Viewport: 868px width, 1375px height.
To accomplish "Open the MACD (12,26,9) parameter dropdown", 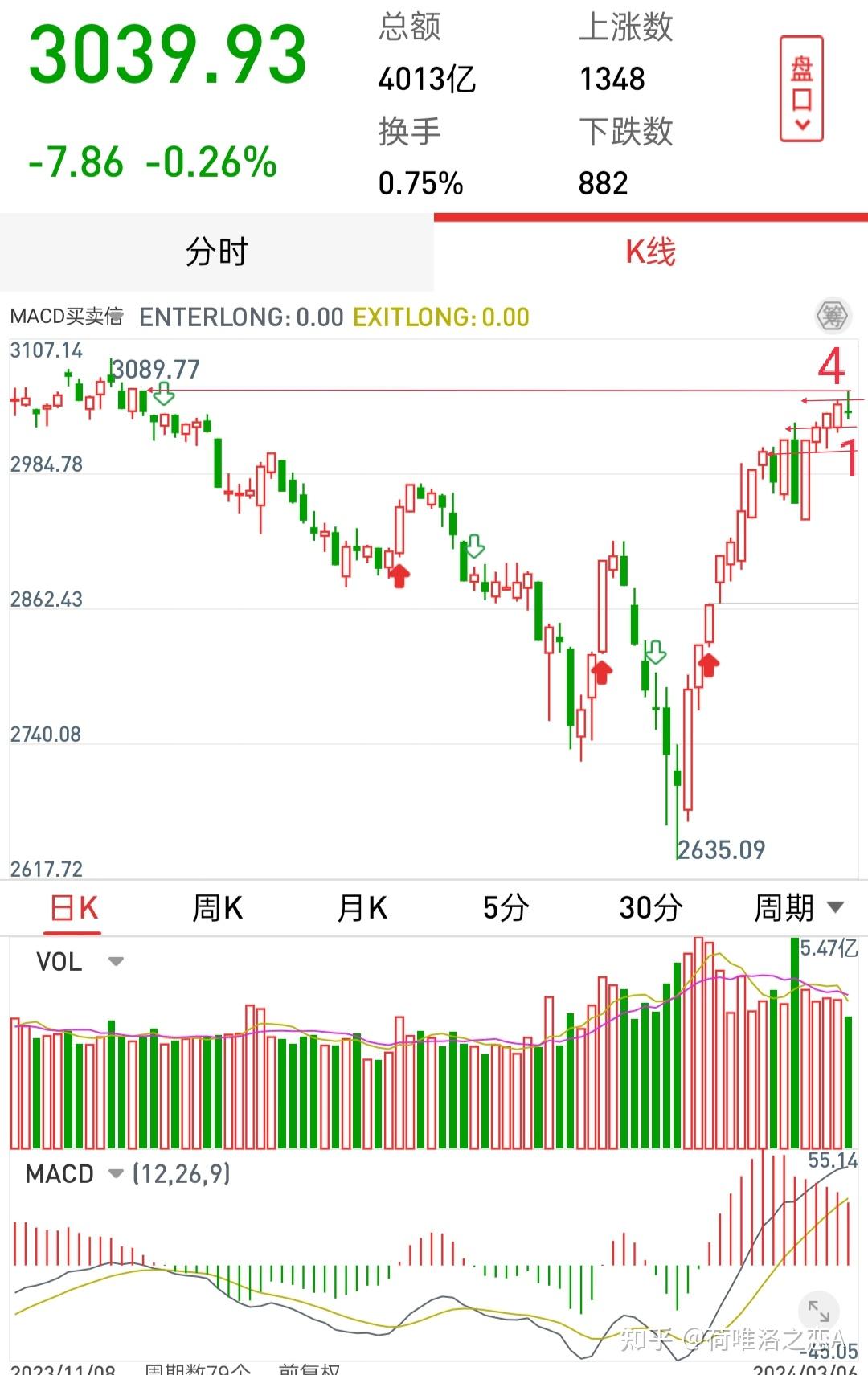I will tap(115, 1174).
